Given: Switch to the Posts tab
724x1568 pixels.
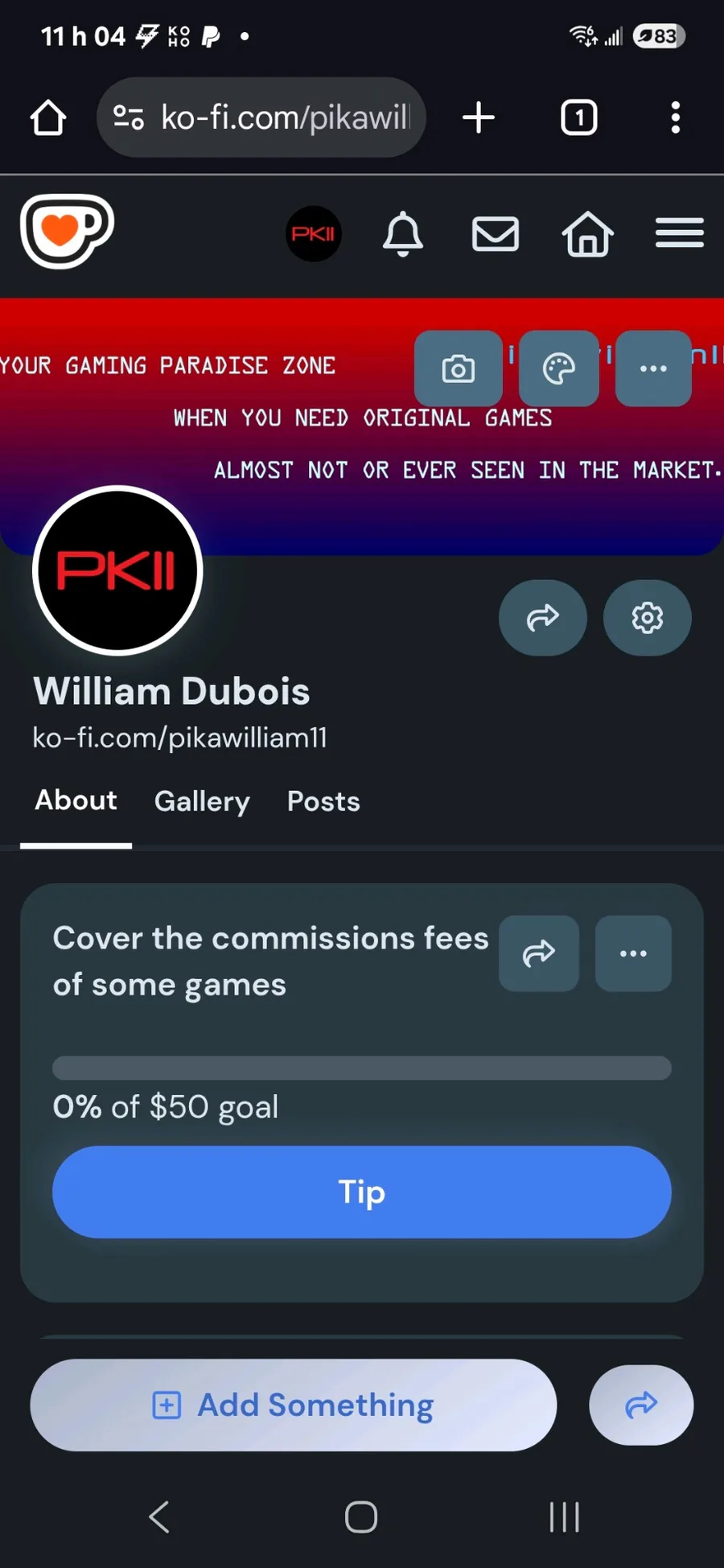Looking at the screenshot, I should point(323,801).
